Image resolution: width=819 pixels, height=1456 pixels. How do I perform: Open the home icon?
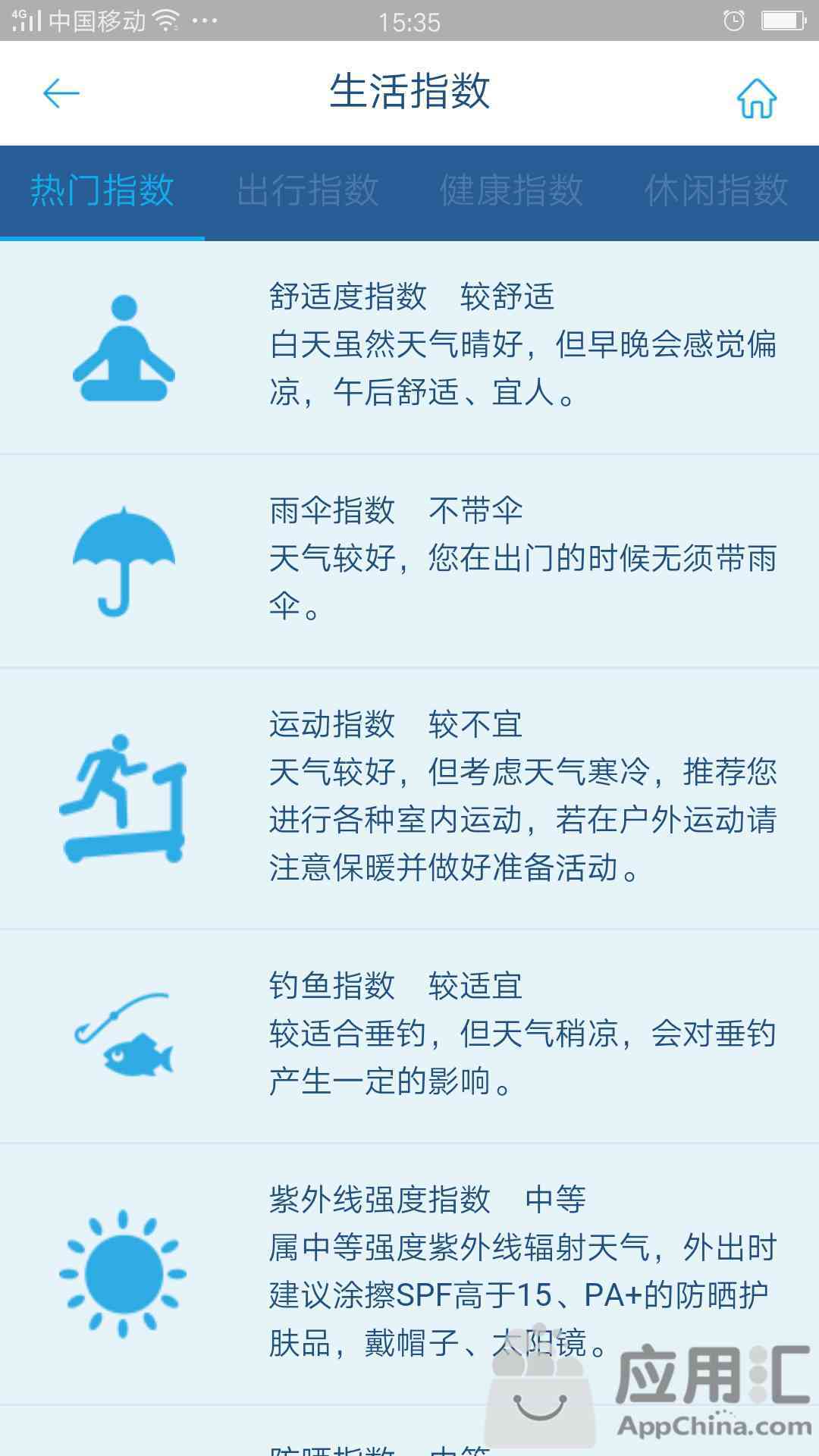tap(757, 97)
